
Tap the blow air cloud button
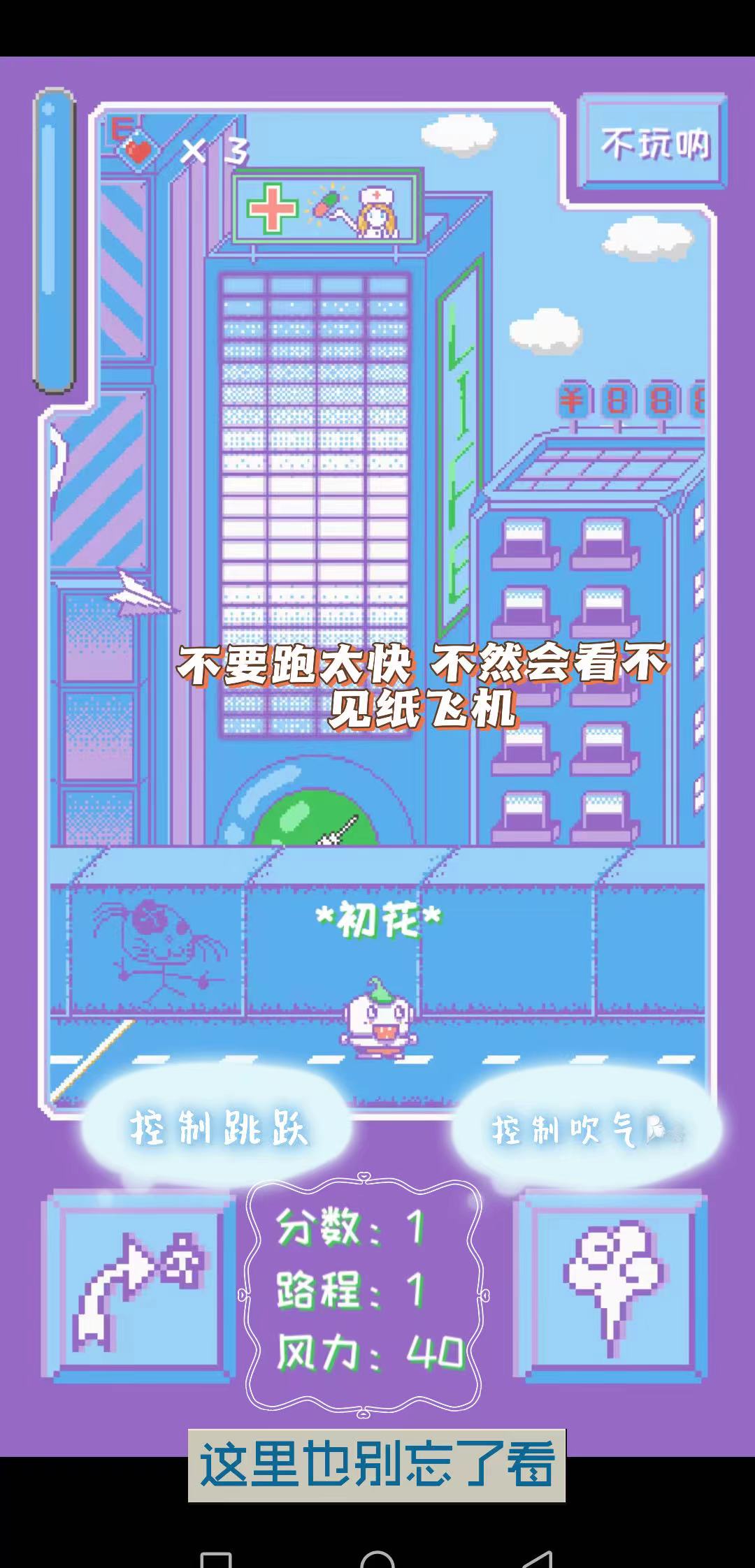612,1288
